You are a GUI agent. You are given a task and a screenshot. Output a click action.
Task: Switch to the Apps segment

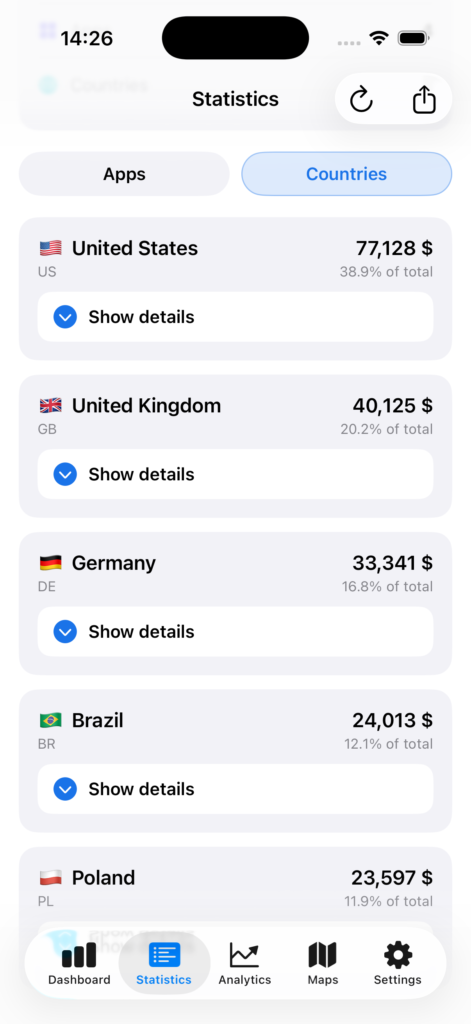124,174
